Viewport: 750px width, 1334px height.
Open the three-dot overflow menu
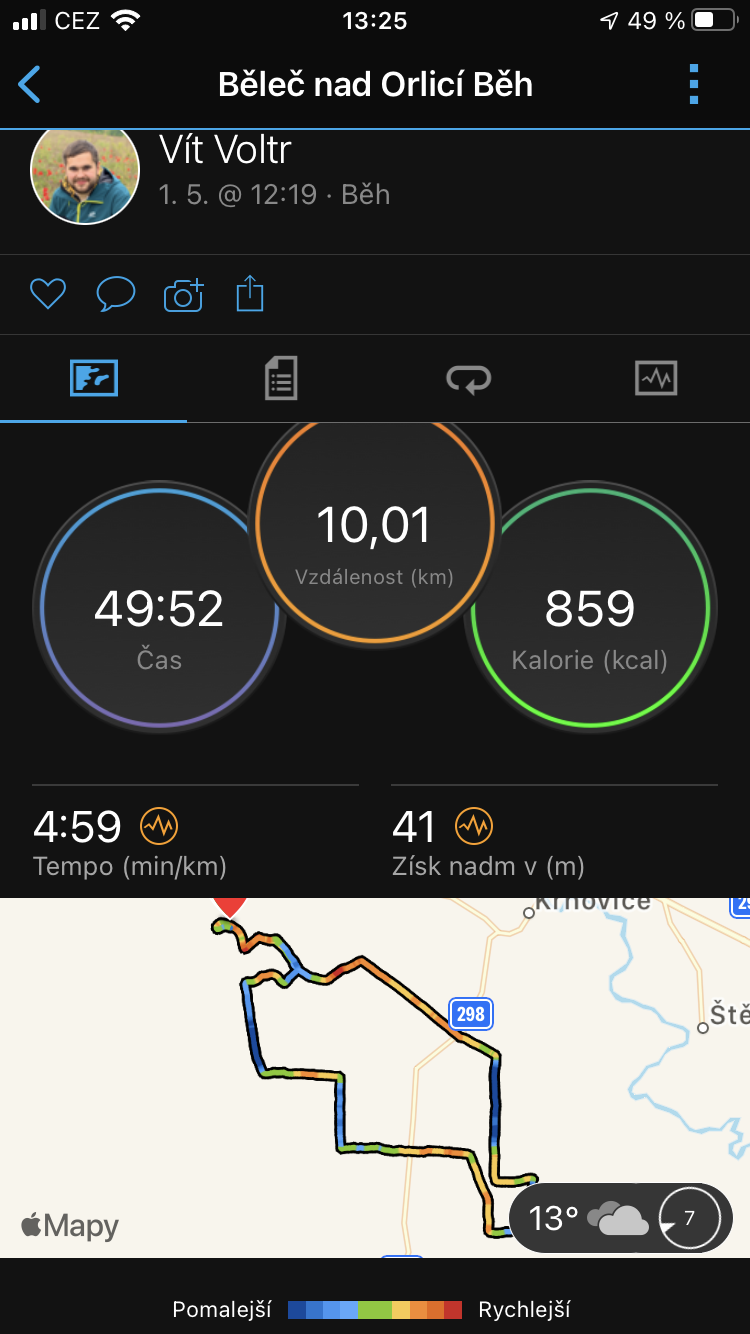click(x=695, y=85)
